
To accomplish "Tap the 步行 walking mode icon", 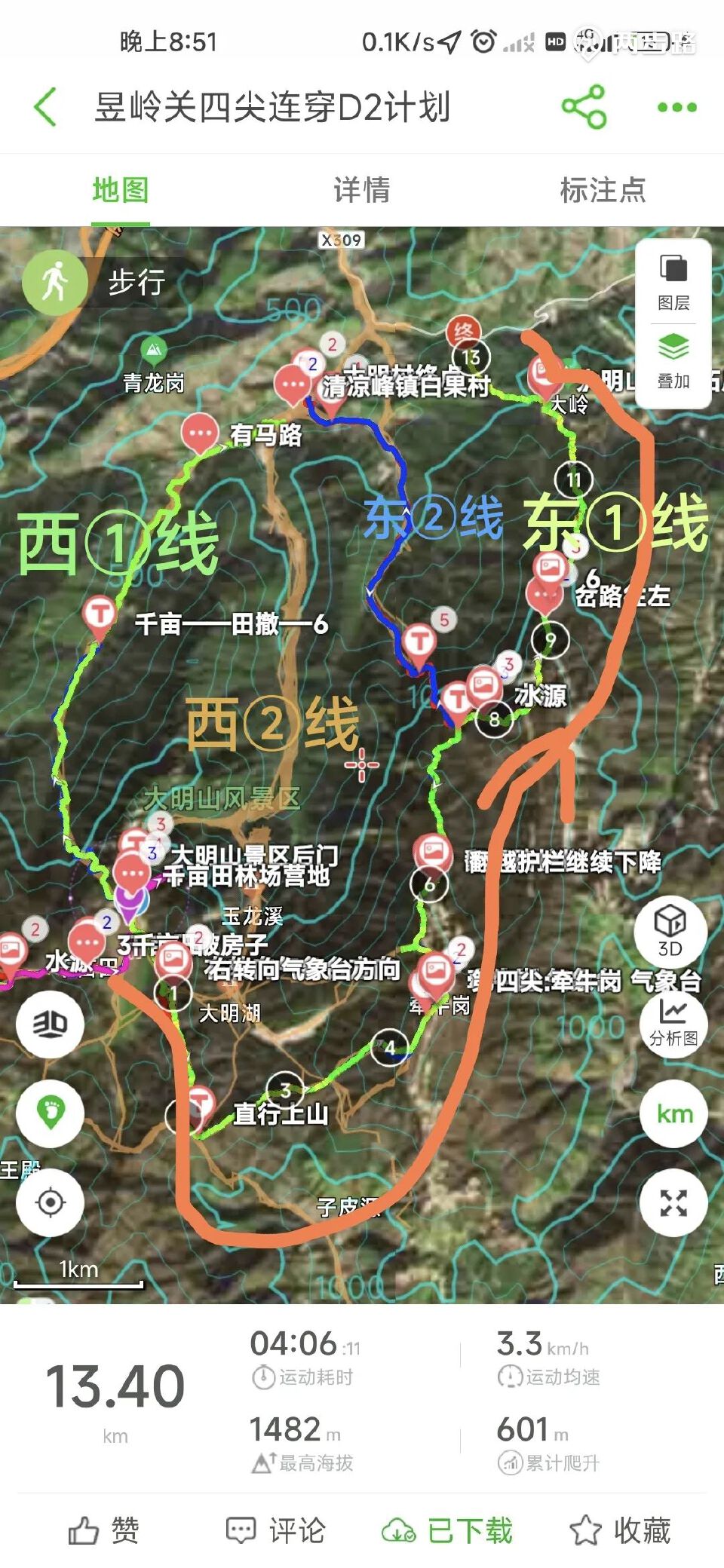I will 55,282.
